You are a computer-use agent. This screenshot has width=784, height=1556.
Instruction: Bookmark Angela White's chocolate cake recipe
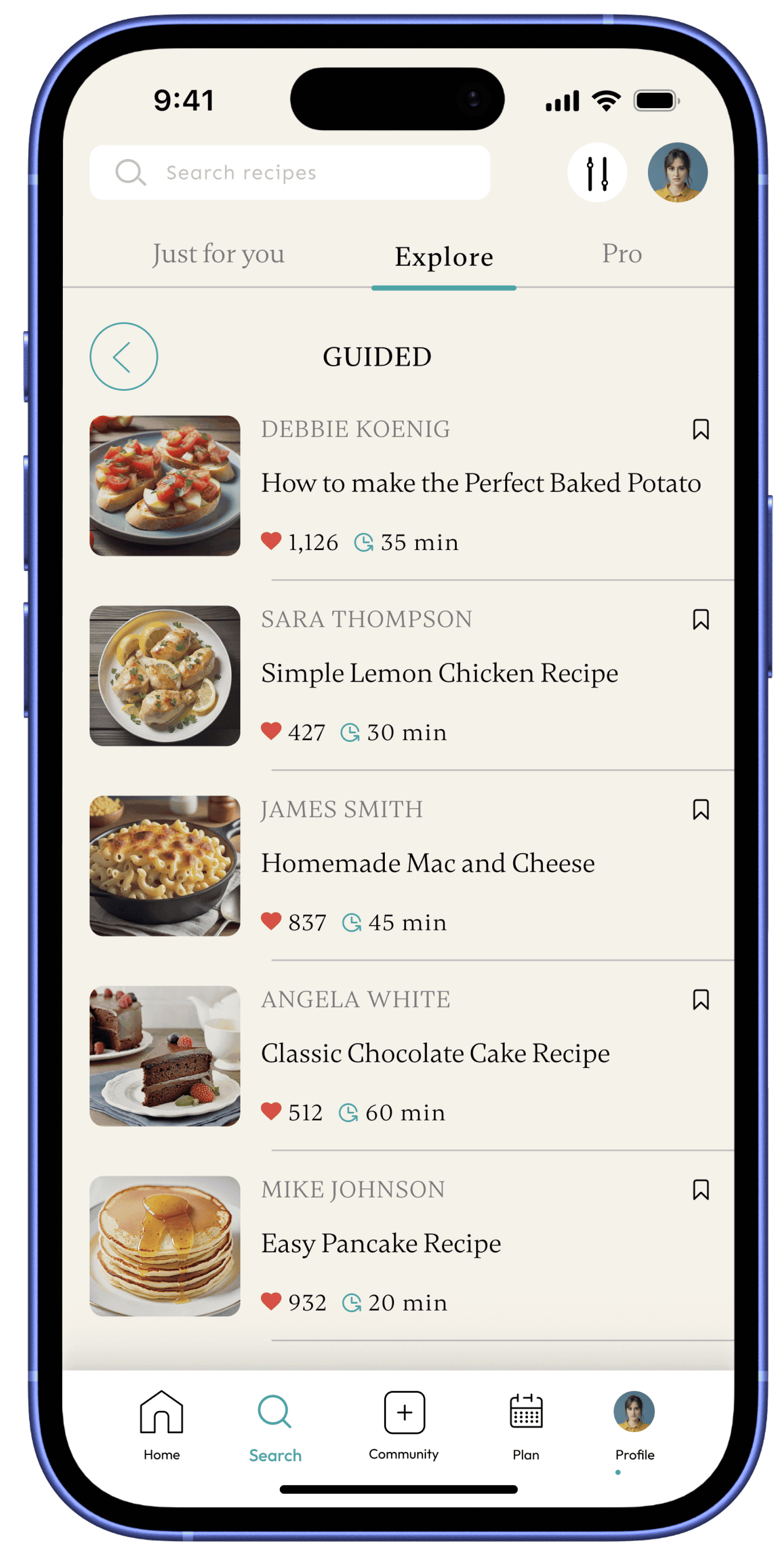coord(700,1001)
